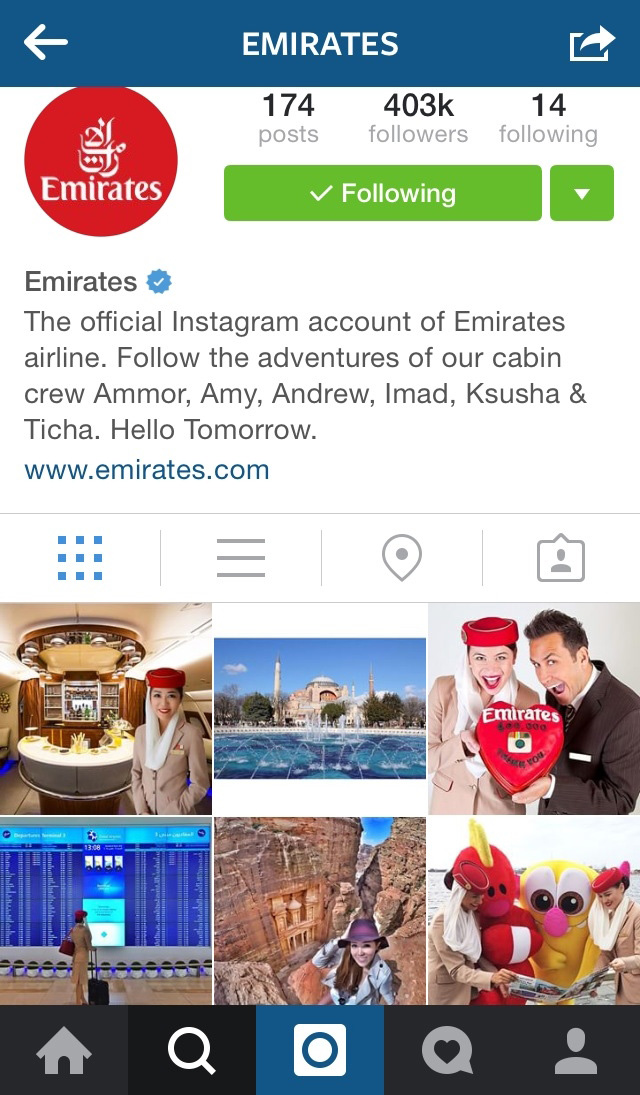Open the Petra rock temple photo
The height and width of the screenshot is (1095, 640).
coord(320,911)
